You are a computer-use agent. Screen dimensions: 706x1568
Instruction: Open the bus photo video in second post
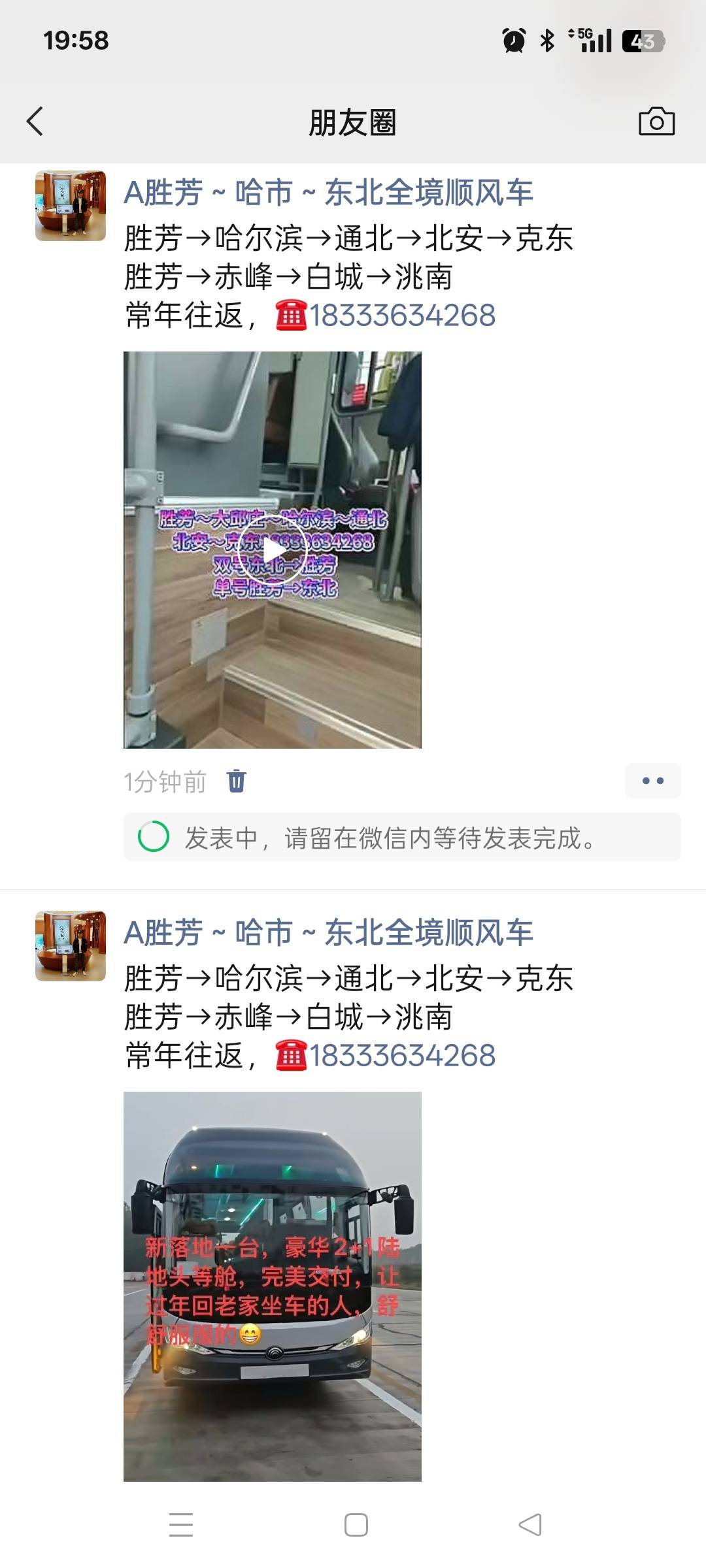click(x=272, y=1286)
